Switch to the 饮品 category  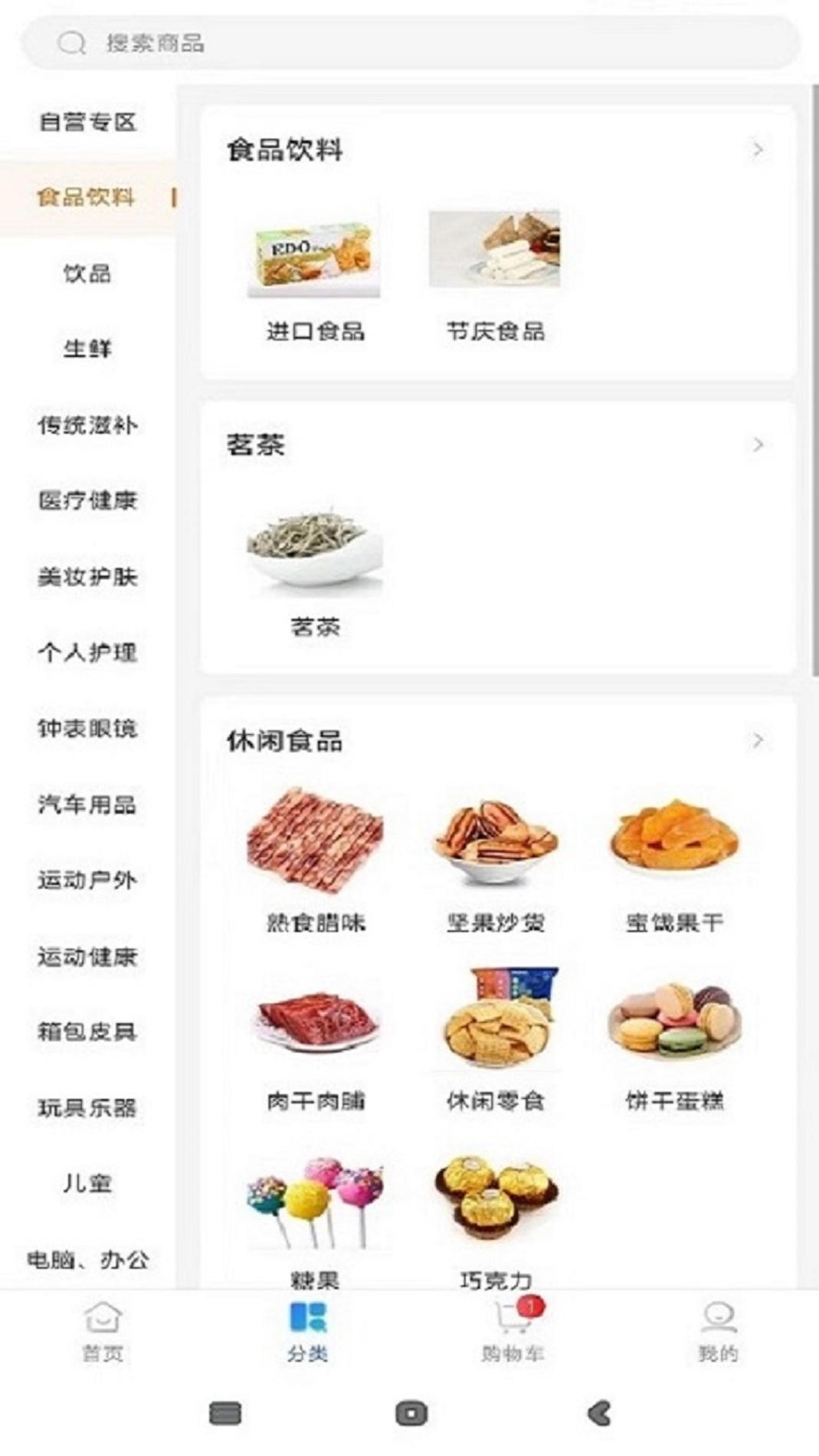point(87,274)
